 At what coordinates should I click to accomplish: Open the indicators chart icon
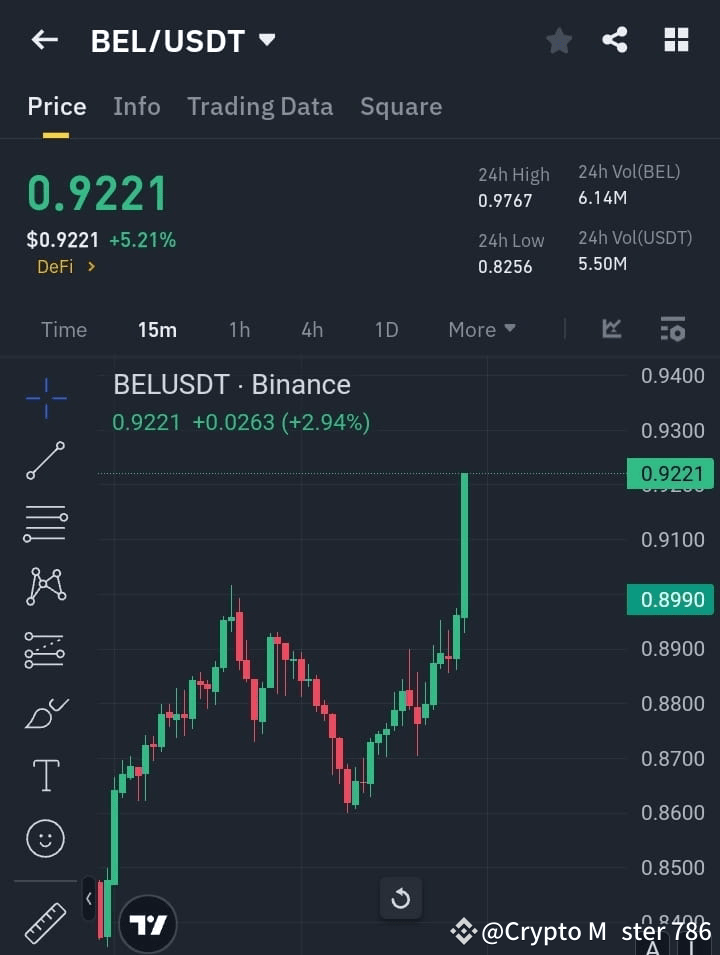point(610,329)
